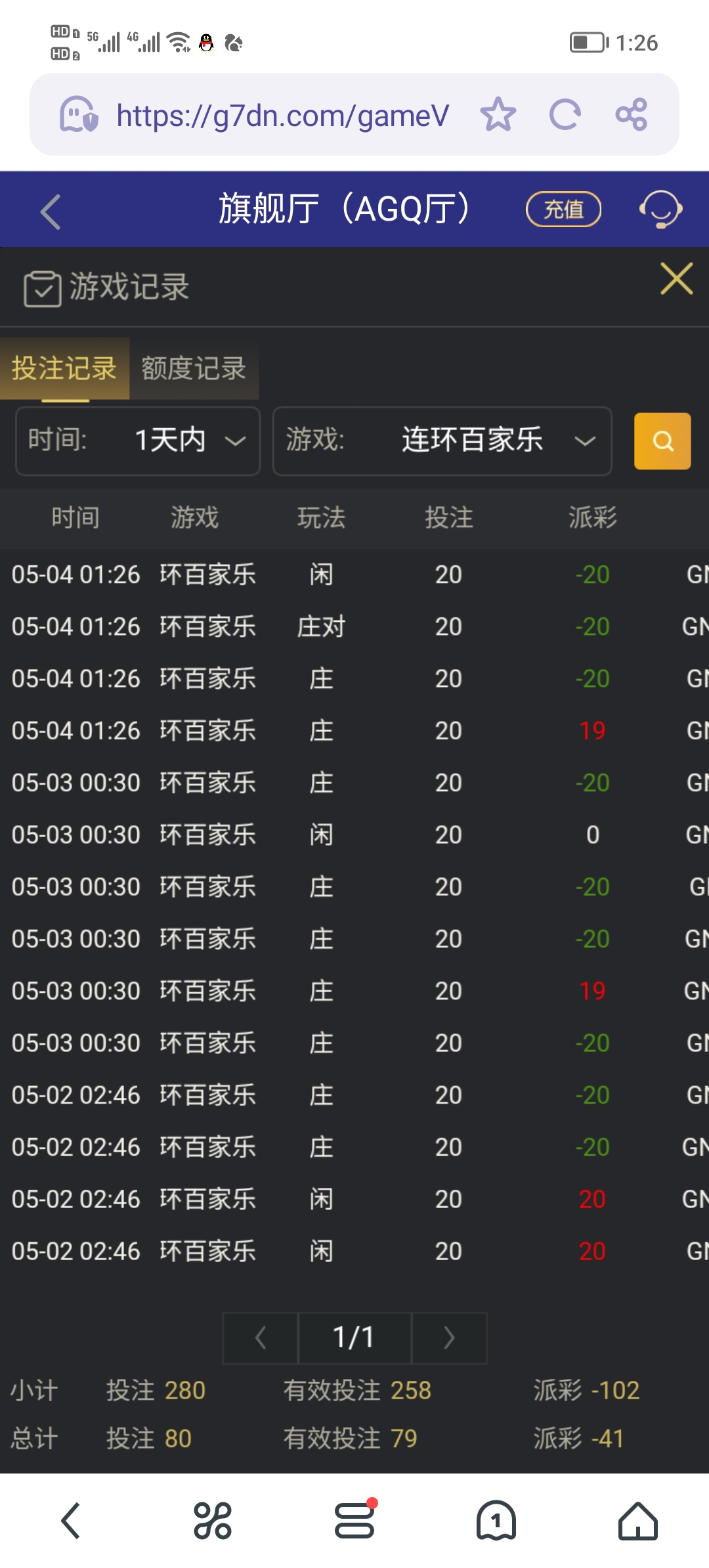
Task: Go to the next records page
Action: click(x=449, y=1338)
